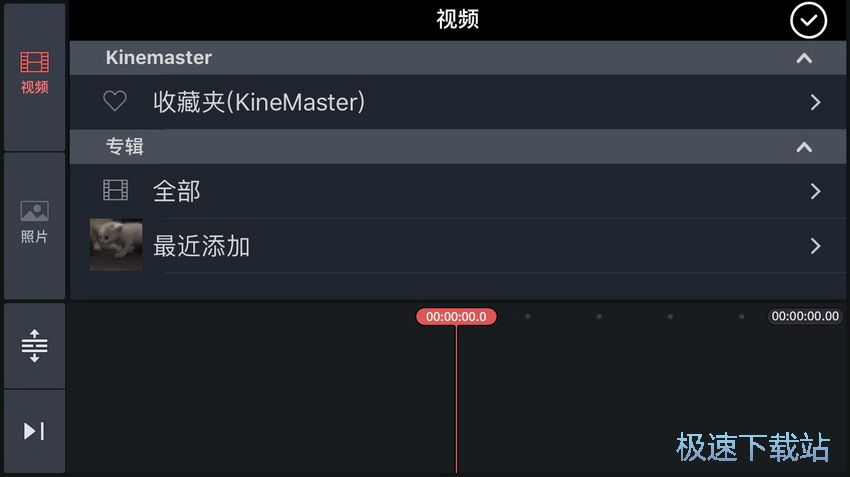Jump to the end of the timeline
Screen dimensions: 850x477
(x=35, y=431)
